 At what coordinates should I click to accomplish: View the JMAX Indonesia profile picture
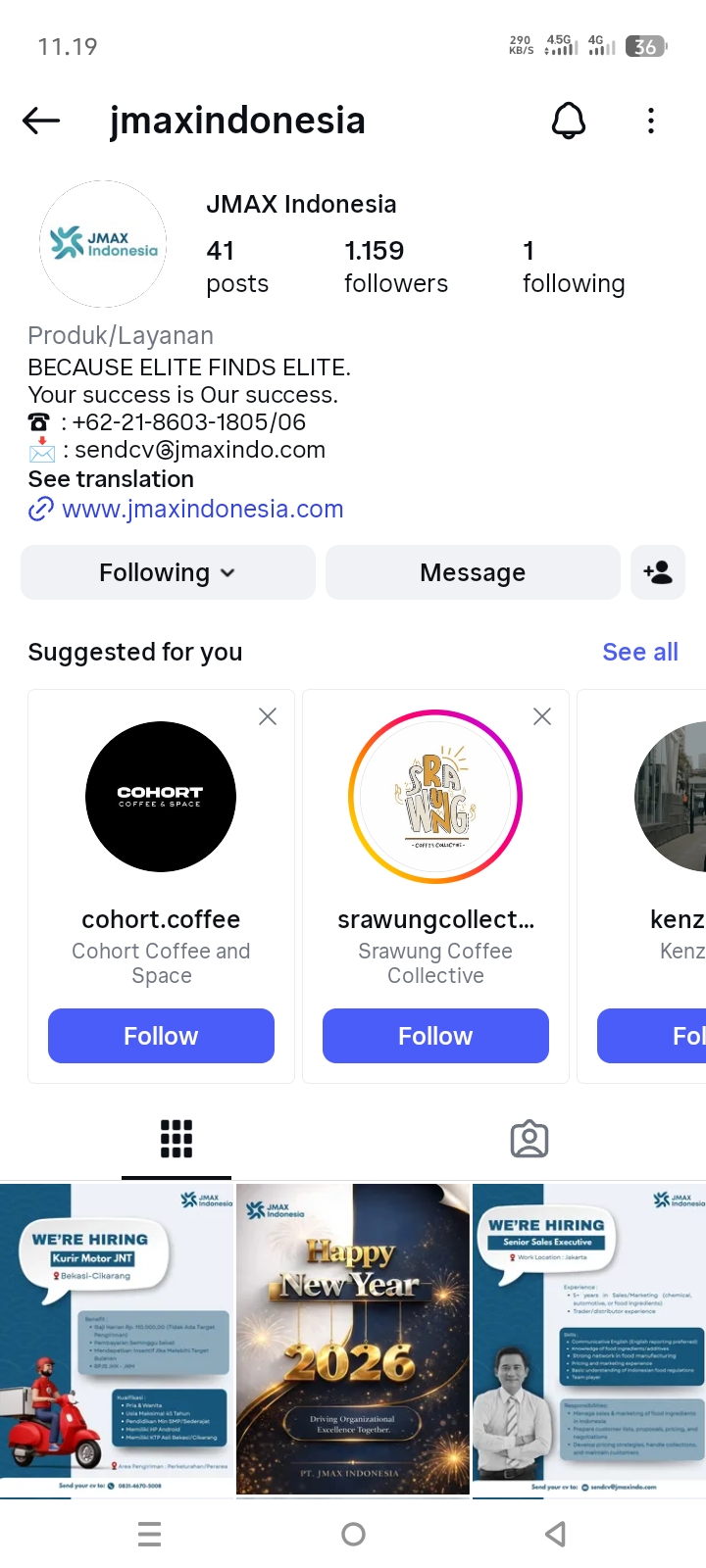103,244
